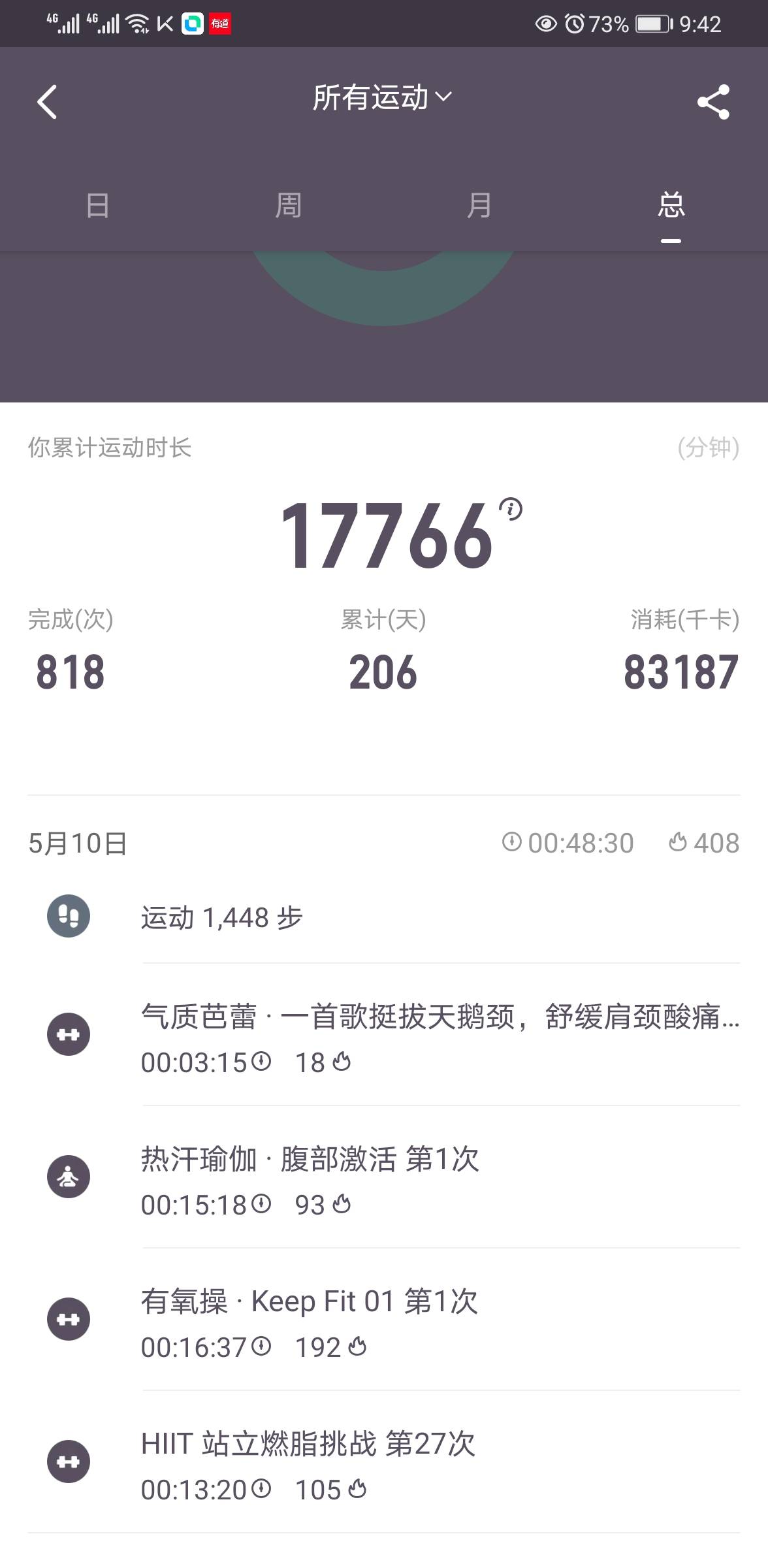Tap the flame icon beside 408 calories
Viewport: 768px width, 1568px height.
681,843
